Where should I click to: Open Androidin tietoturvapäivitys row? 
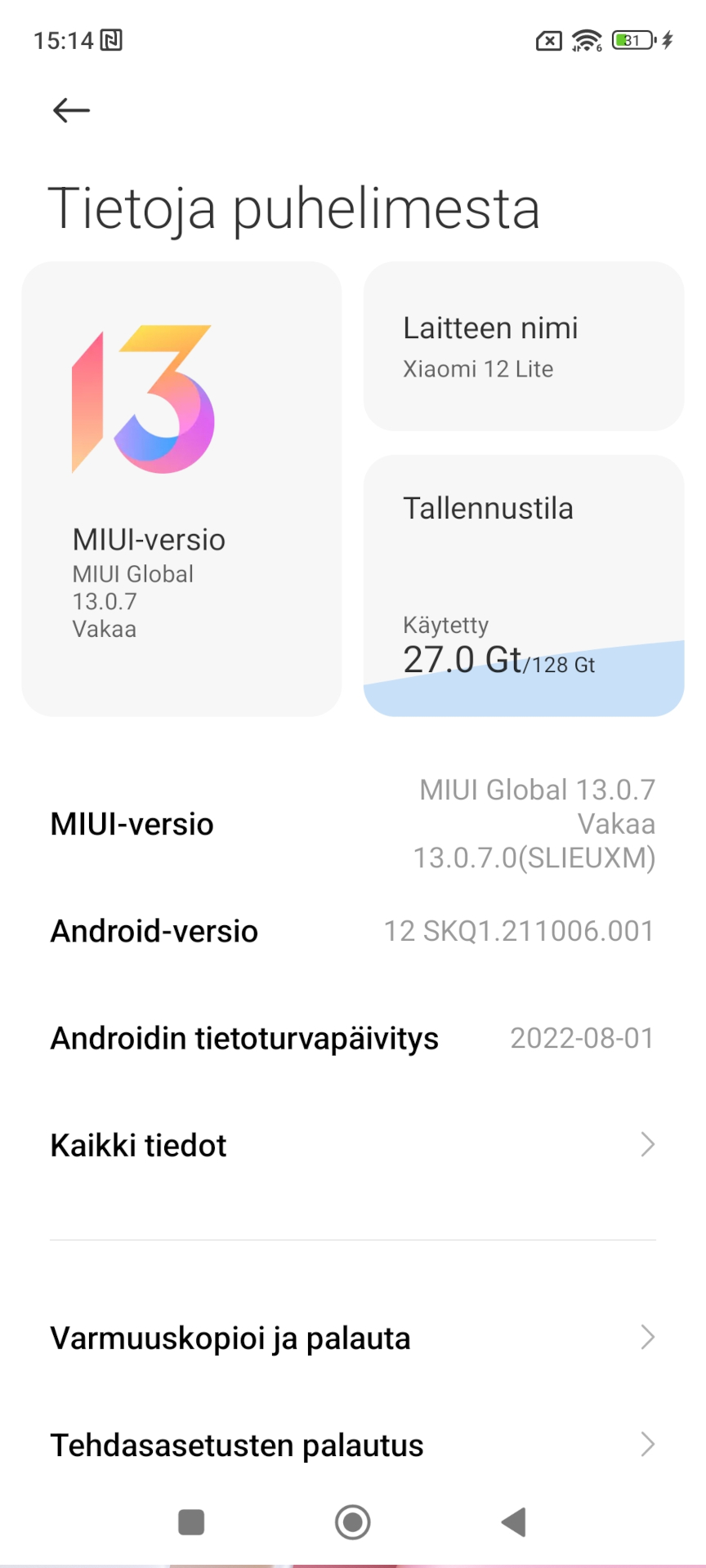[353, 1038]
